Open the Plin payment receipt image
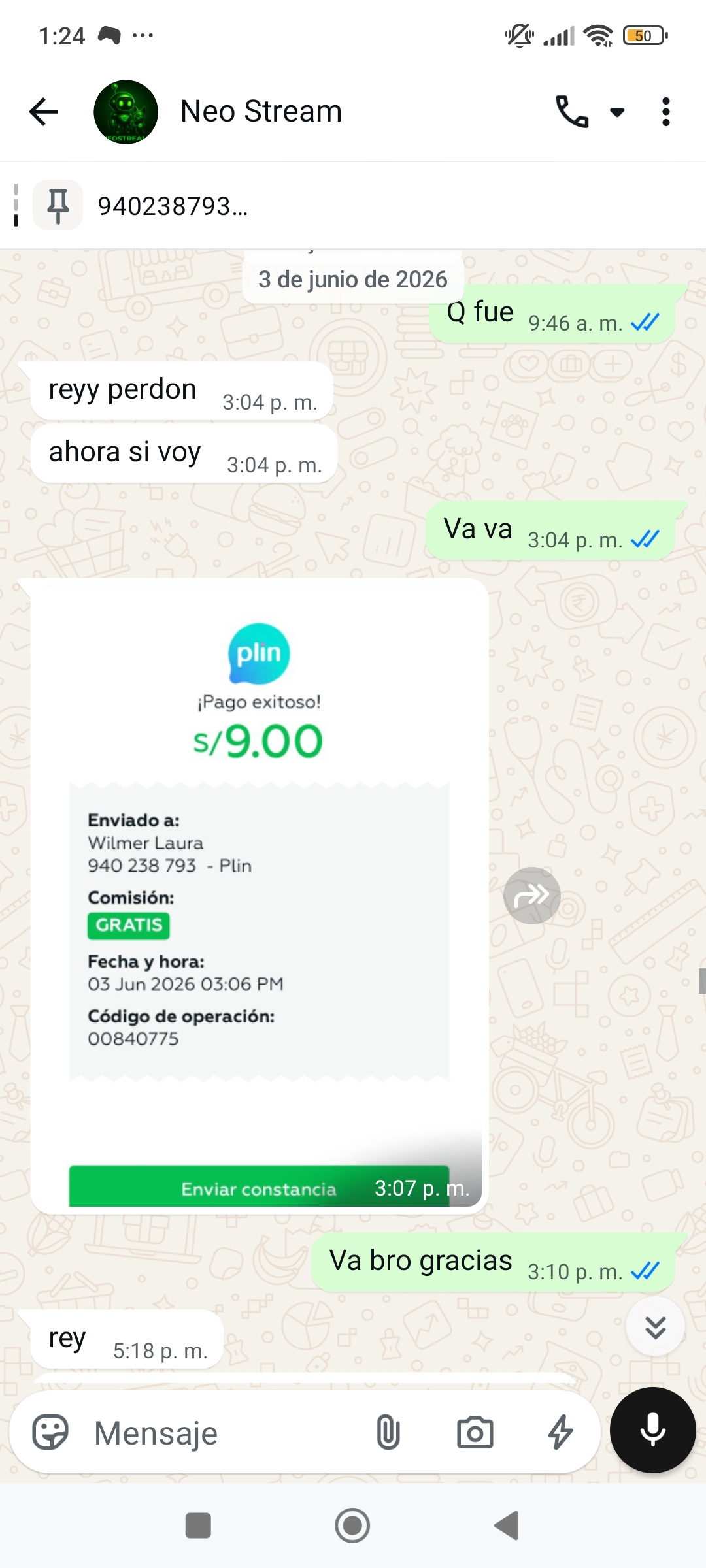Image resolution: width=706 pixels, height=1568 pixels. (260, 896)
